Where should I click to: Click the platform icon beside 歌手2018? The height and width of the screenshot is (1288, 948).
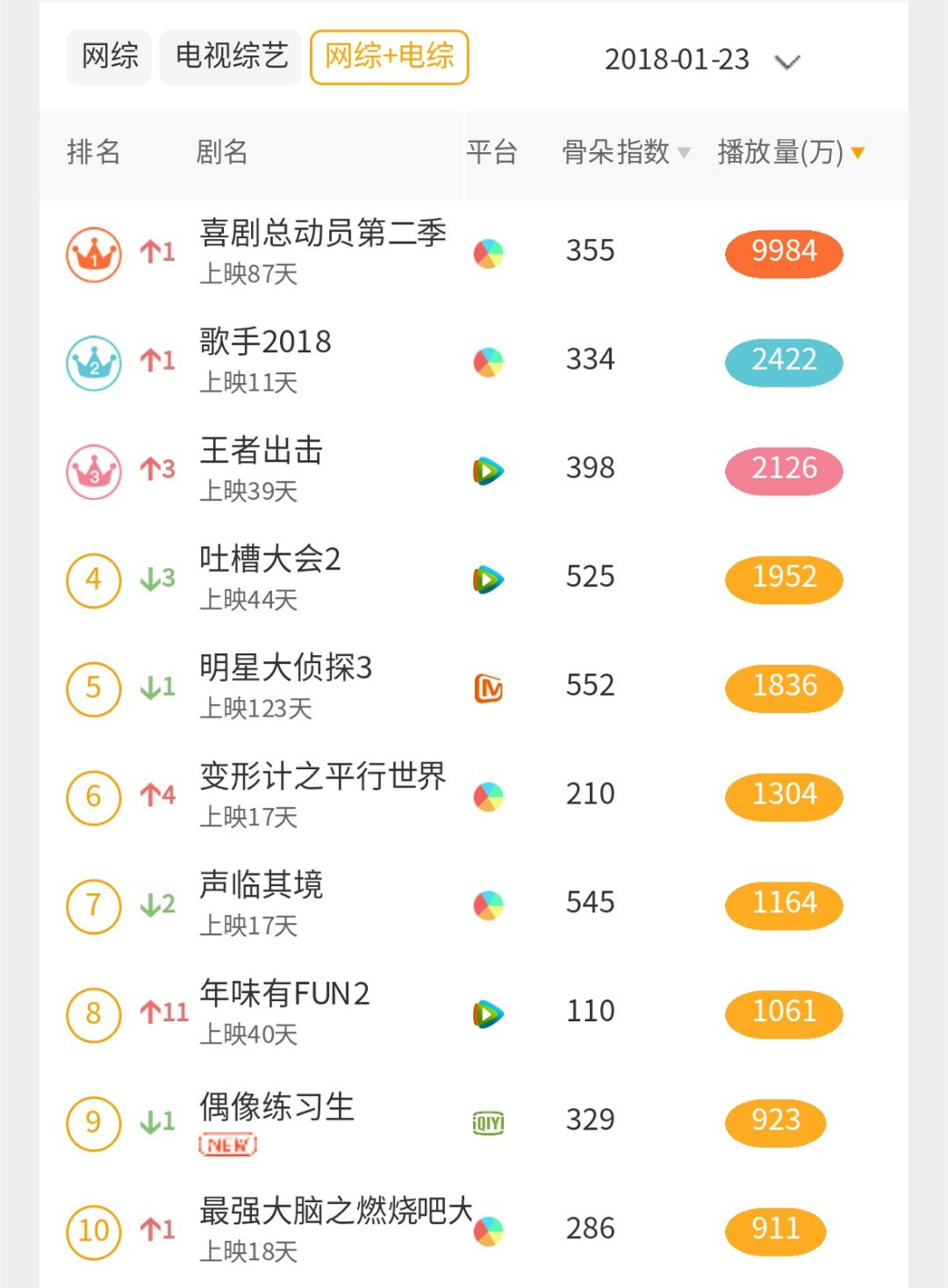[x=488, y=361]
